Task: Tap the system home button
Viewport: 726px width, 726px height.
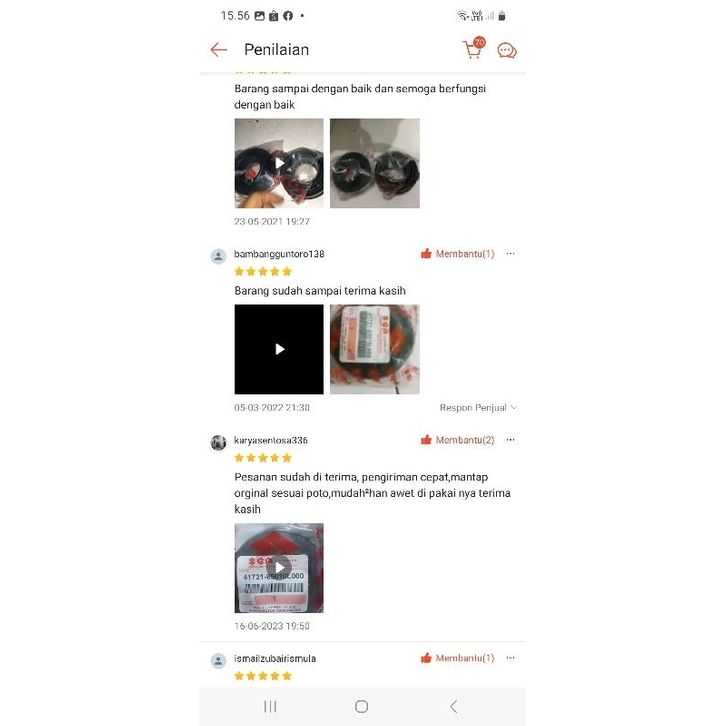Action: tap(362, 706)
